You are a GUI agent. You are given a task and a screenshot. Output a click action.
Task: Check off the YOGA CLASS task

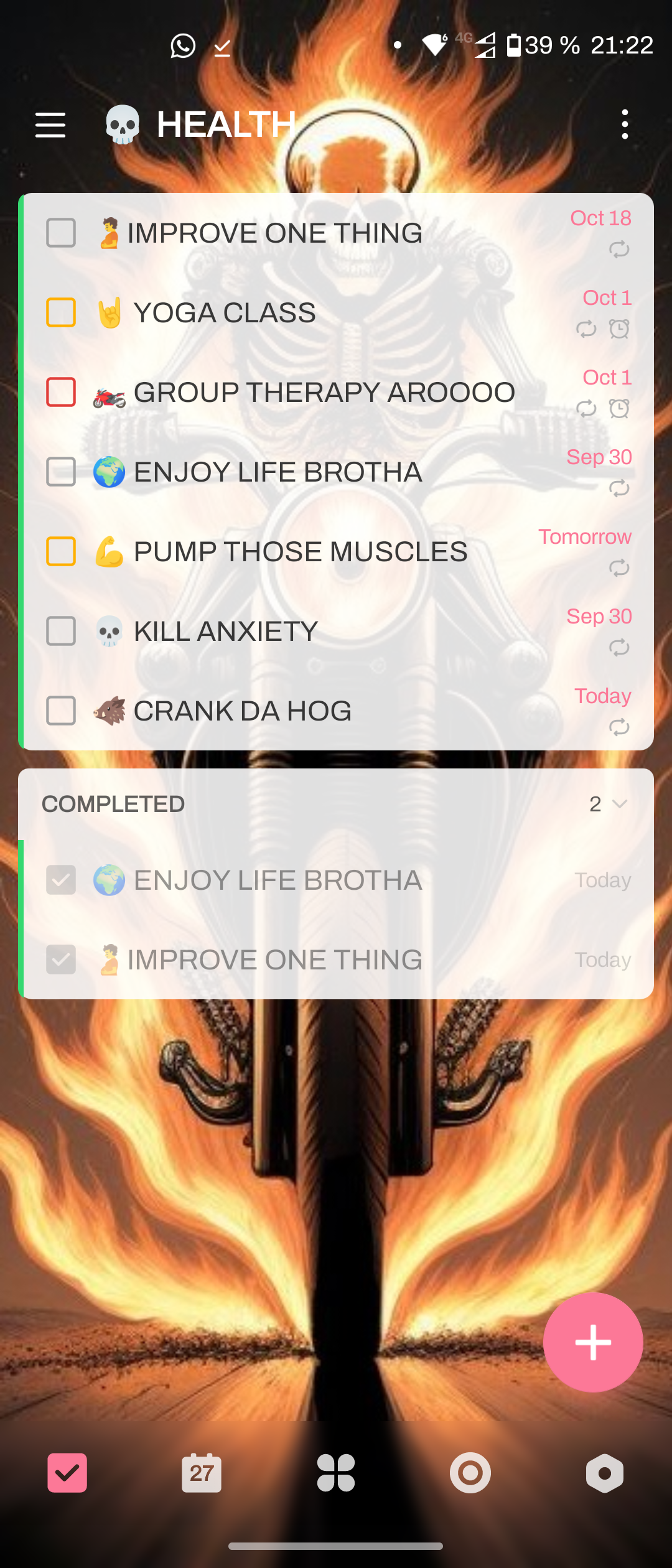pos(61,312)
